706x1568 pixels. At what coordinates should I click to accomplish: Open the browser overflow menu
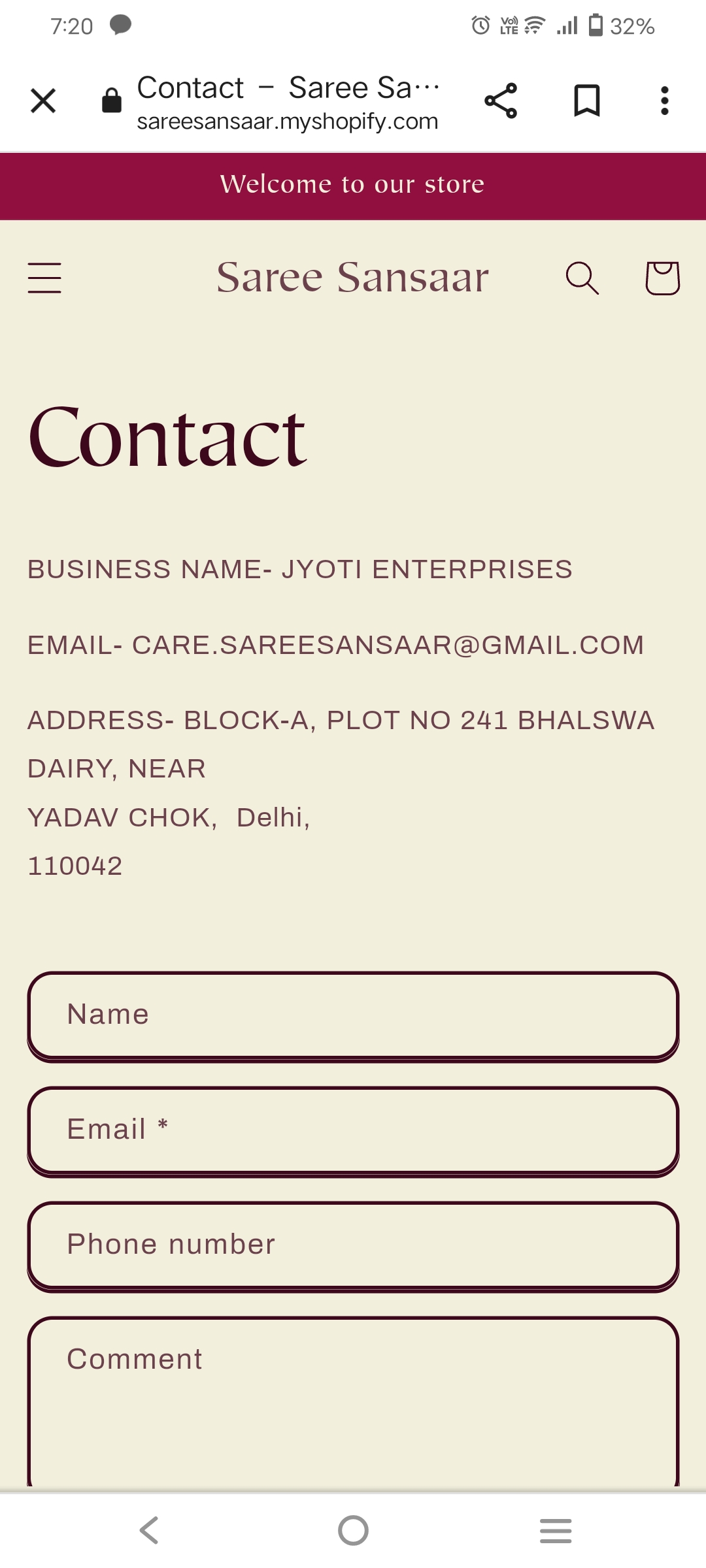pos(664,101)
